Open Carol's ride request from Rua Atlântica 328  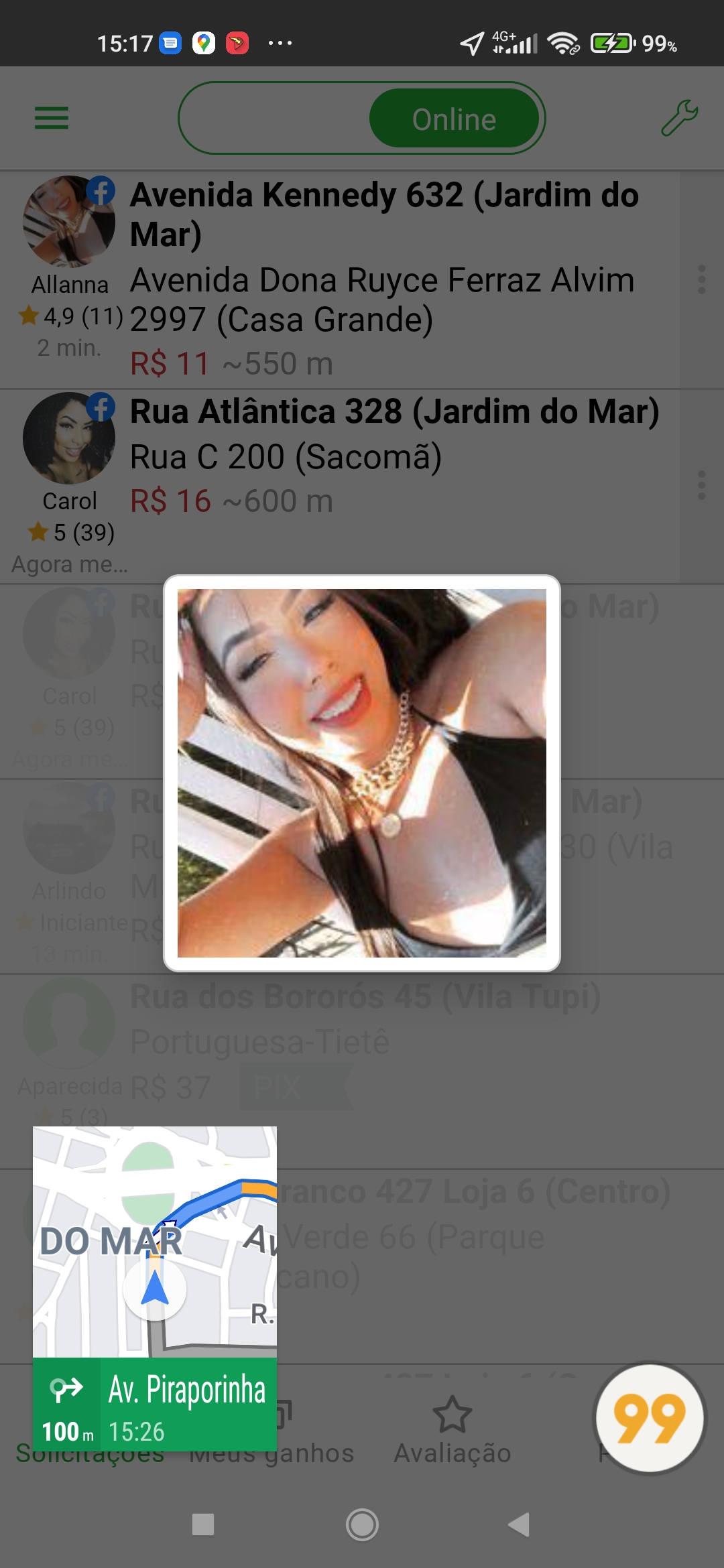(x=394, y=456)
